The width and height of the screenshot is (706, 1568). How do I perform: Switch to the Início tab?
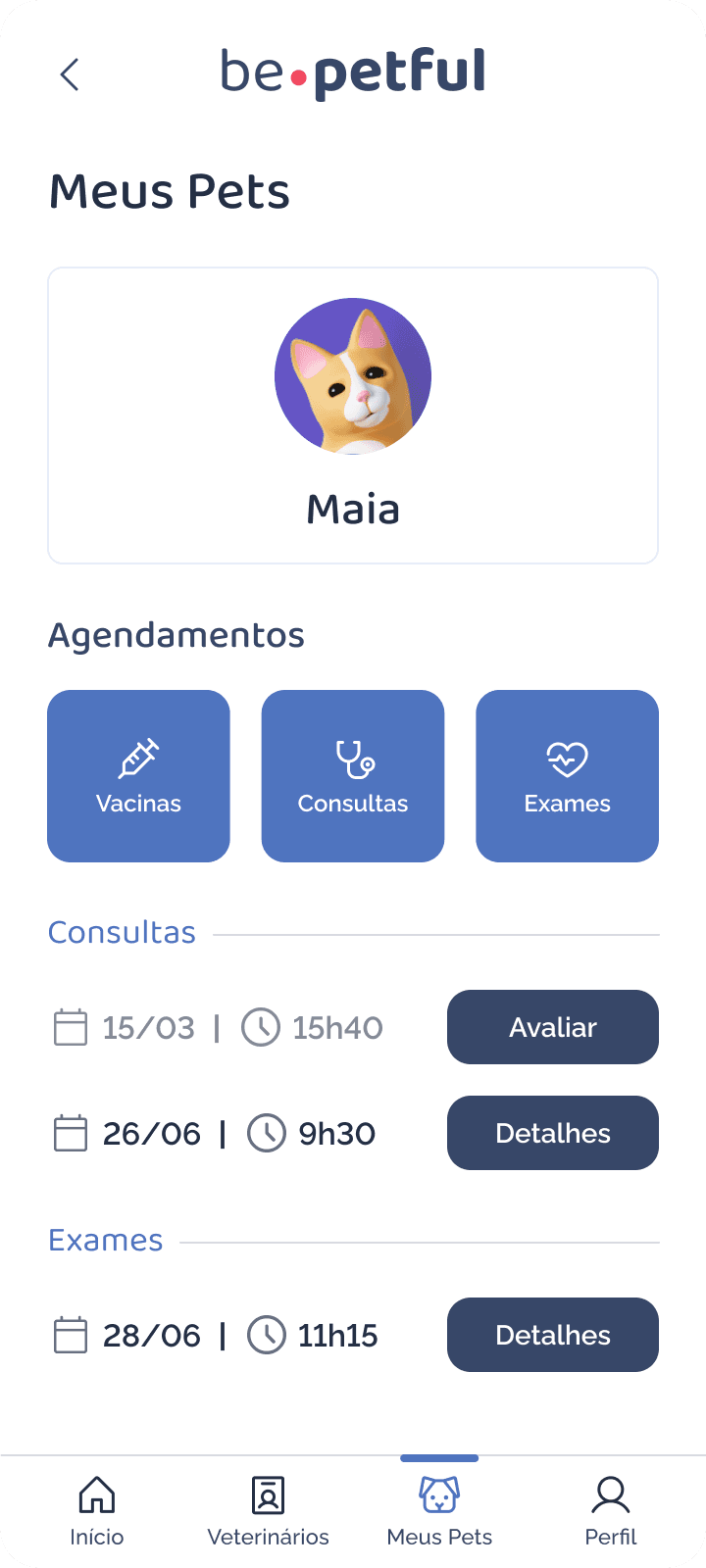point(96,1511)
